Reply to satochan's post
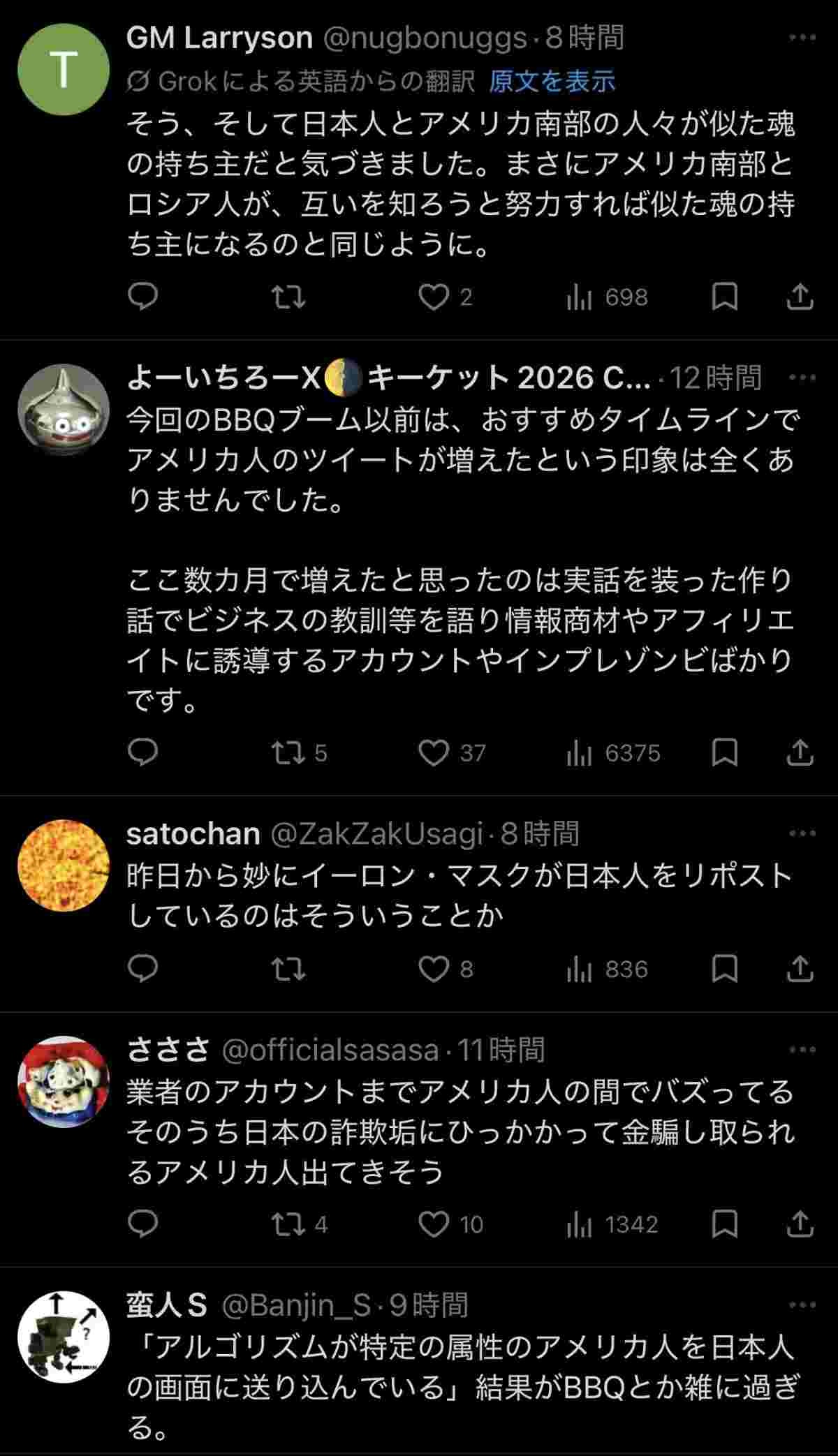This screenshot has width=838, height=1456. (x=143, y=970)
